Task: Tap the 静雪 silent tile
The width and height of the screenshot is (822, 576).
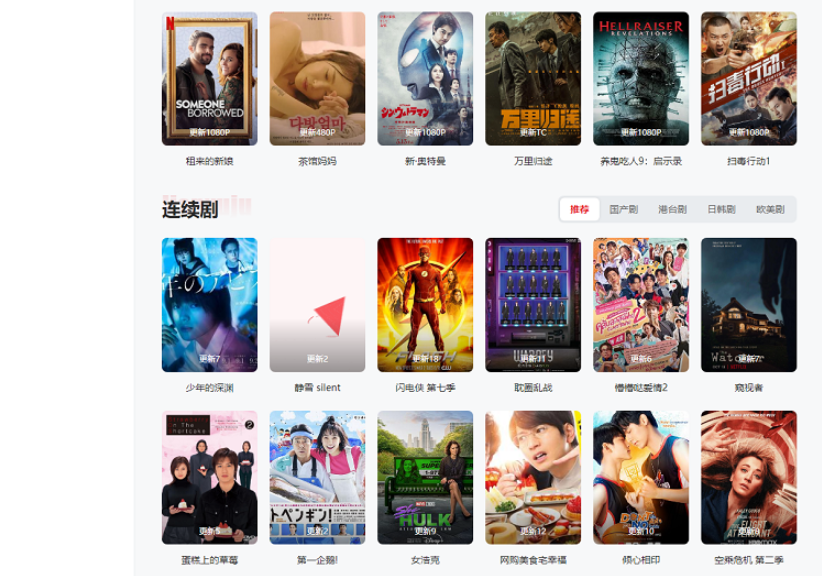Action: click(317, 305)
